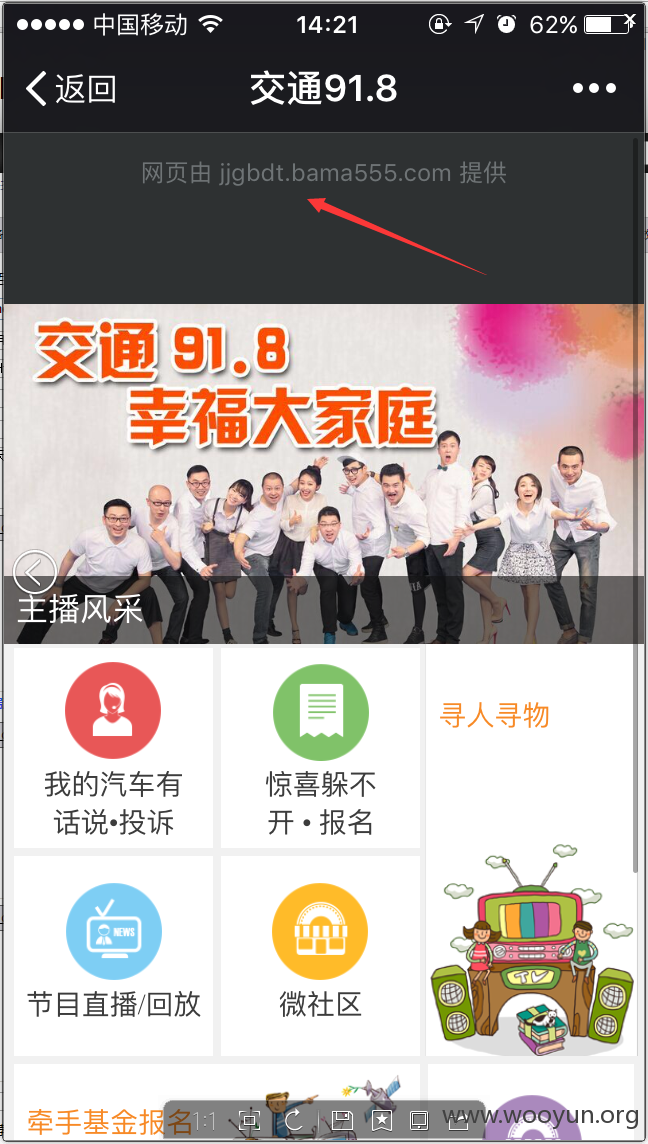Open 牵手基金报名 tile

(217, 1102)
